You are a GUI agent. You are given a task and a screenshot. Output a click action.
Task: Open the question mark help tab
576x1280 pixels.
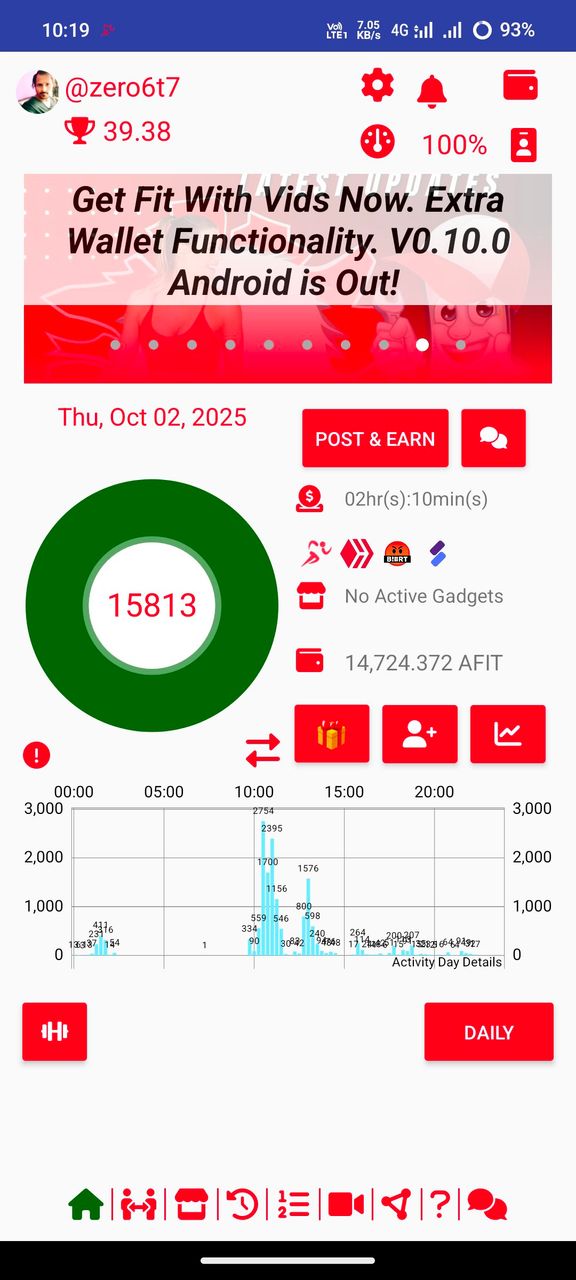pyautogui.click(x=439, y=1204)
